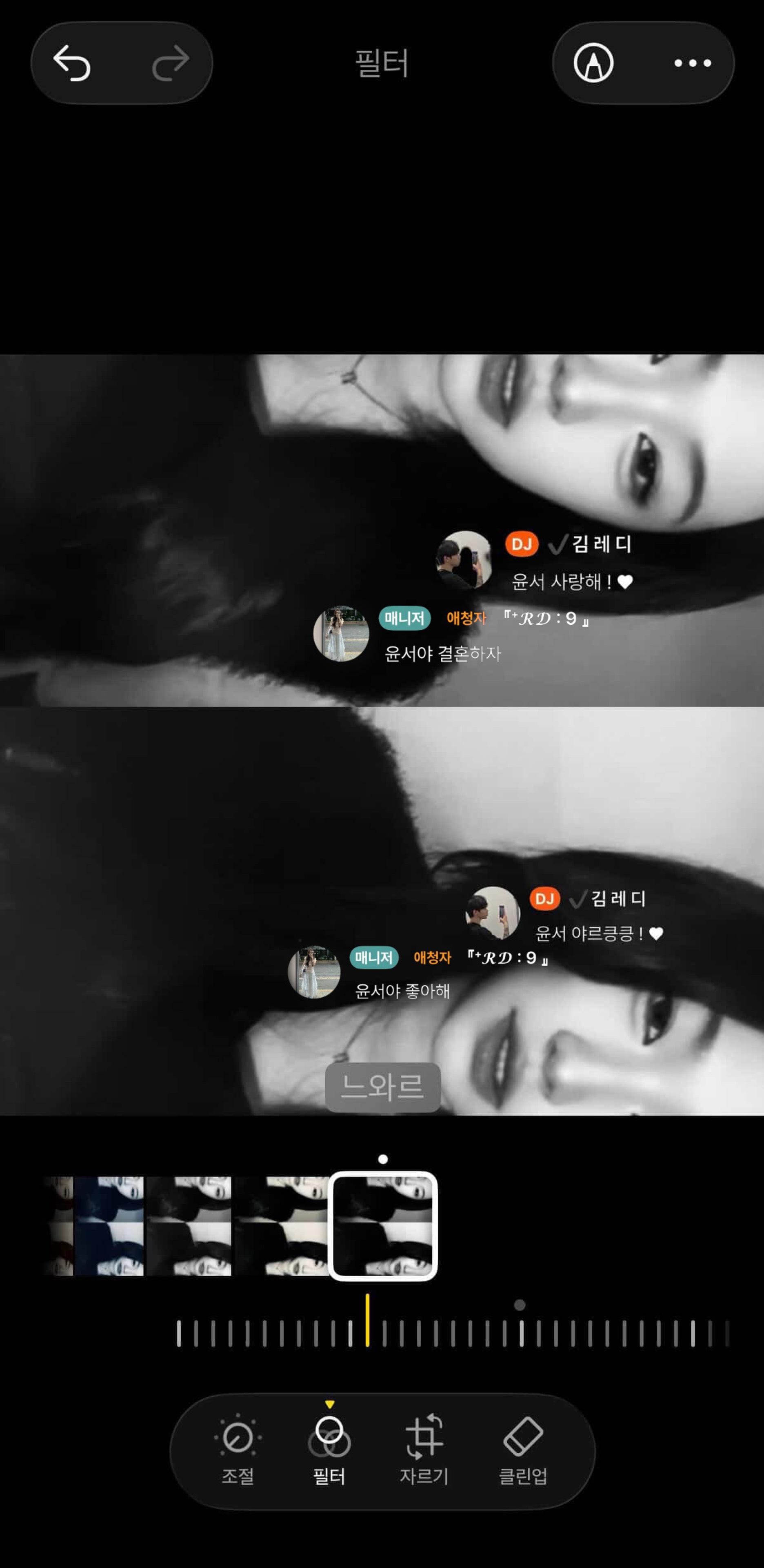The image size is (764, 1568).
Task: Select the blue-toned filter thumbnail
Action: (109, 1226)
